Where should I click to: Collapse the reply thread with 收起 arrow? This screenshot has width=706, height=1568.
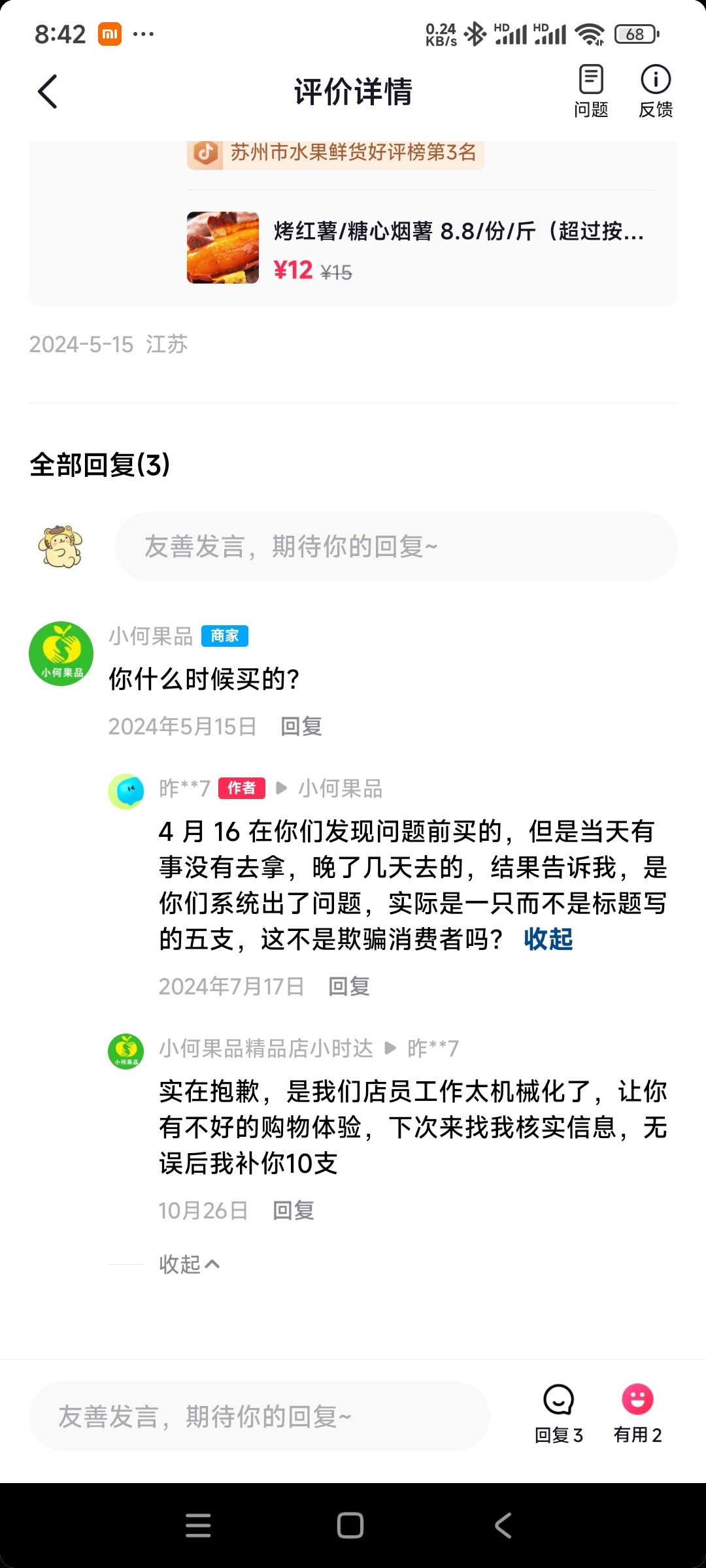pyautogui.click(x=190, y=1264)
